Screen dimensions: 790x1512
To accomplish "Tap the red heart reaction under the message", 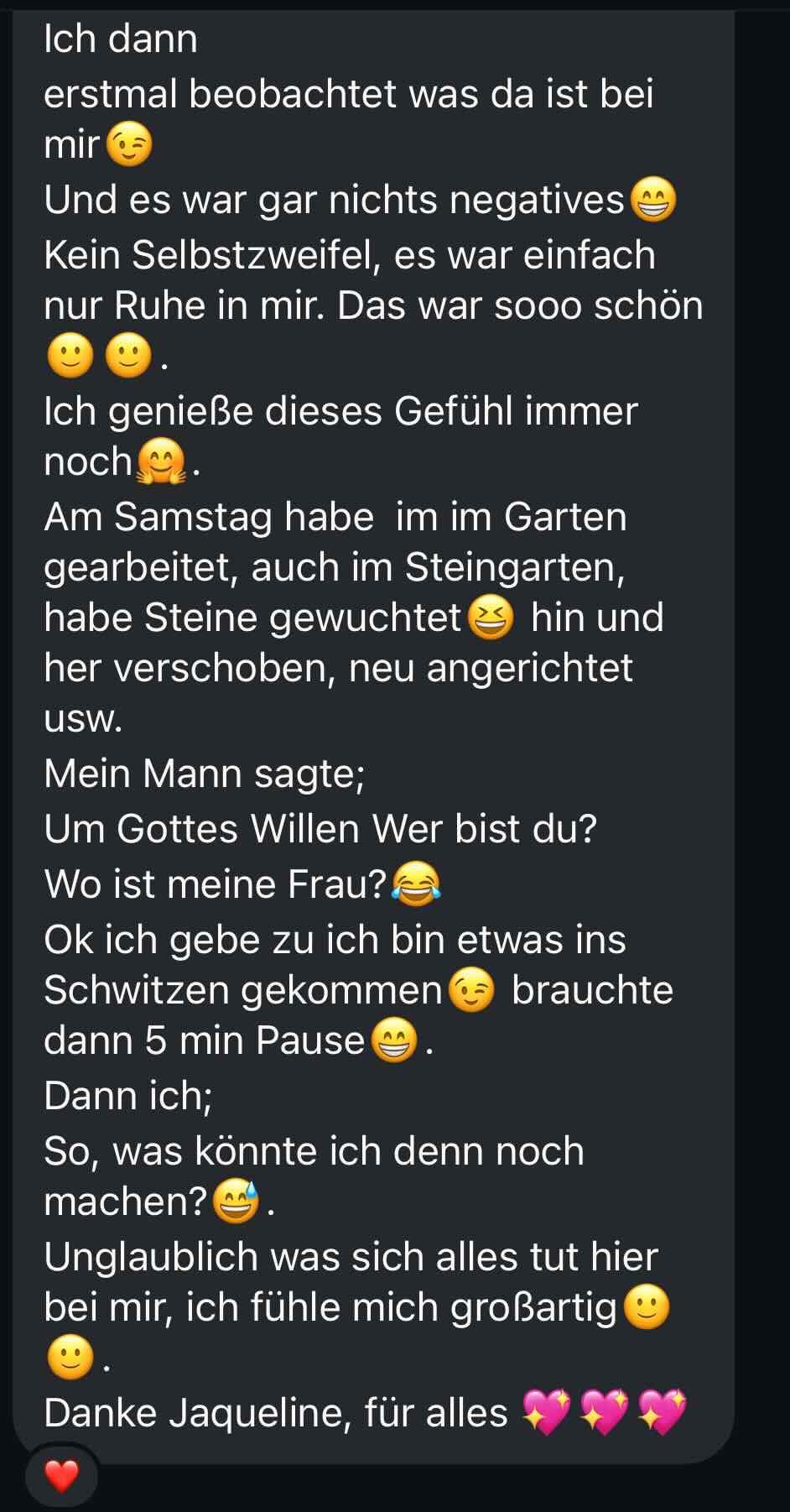I will [61, 1475].
